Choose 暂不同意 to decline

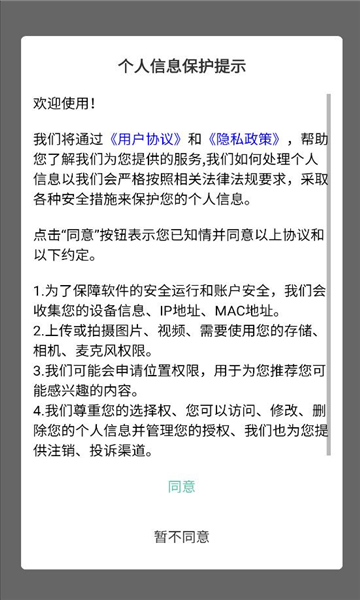pos(182,536)
